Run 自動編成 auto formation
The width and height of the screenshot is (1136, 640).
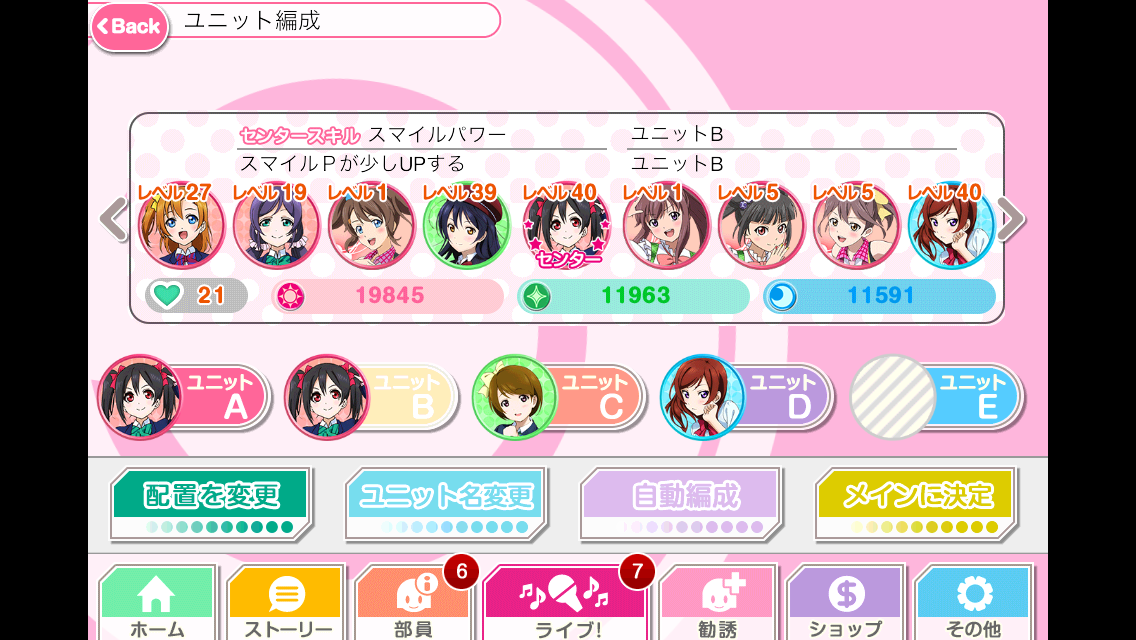click(682, 503)
